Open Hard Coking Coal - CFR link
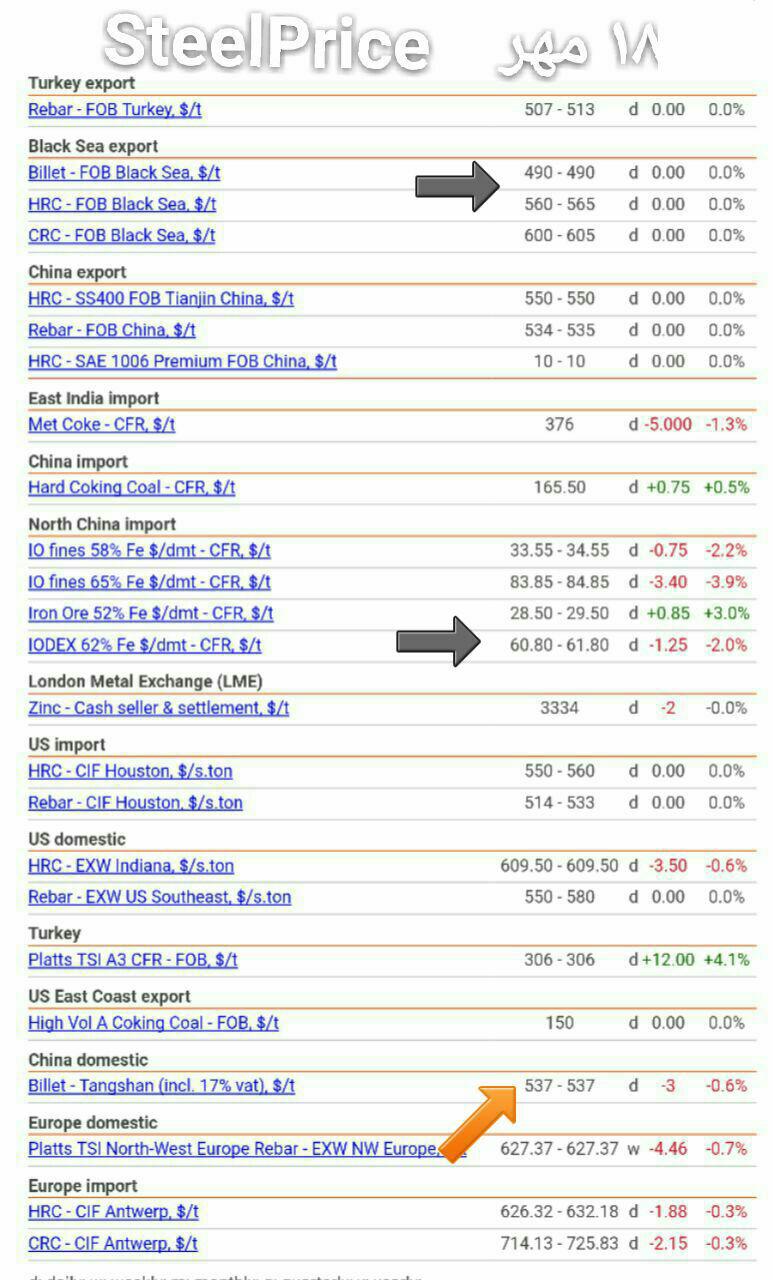 (132, 487)
